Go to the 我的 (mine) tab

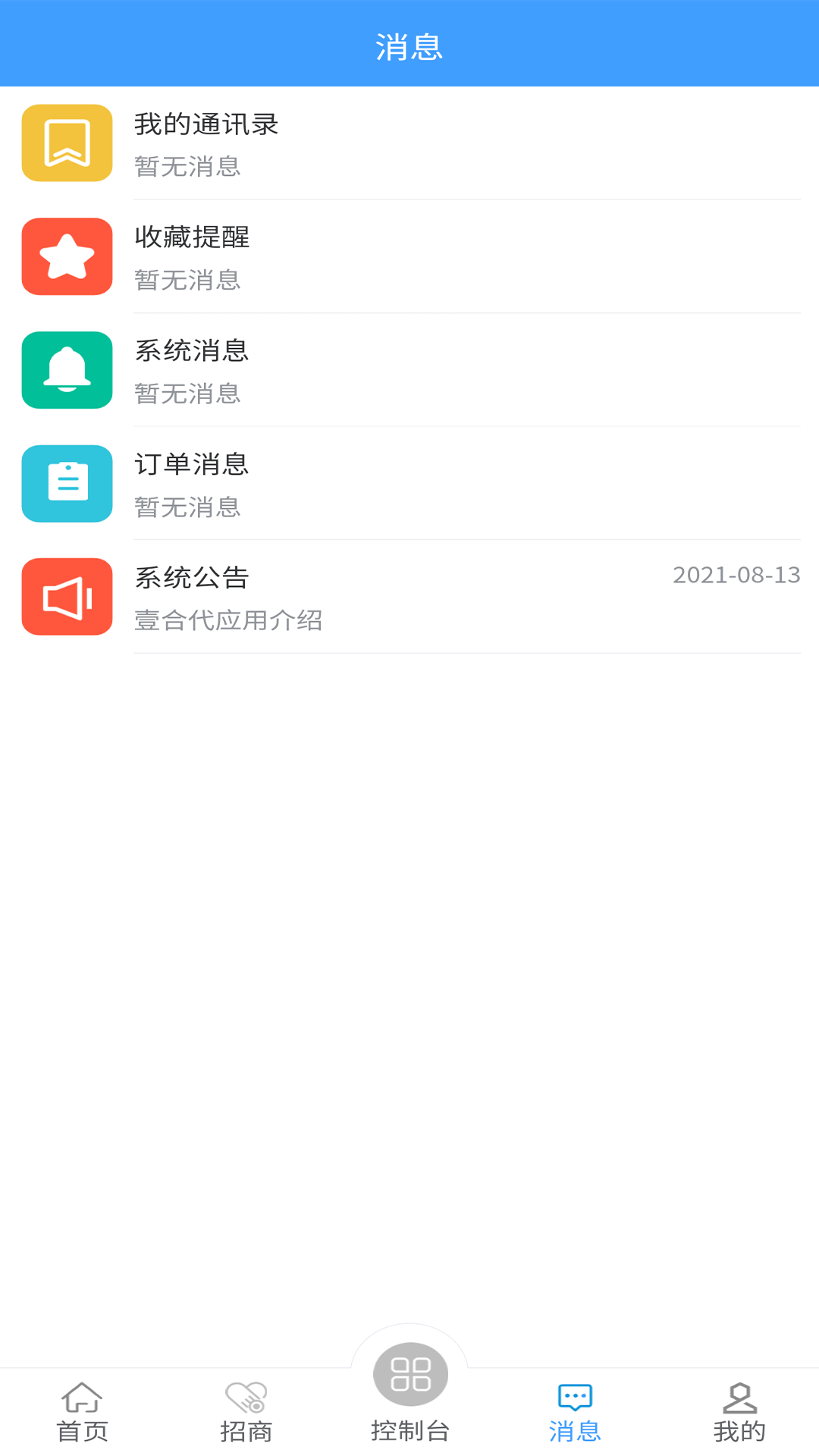[739, 1412]
